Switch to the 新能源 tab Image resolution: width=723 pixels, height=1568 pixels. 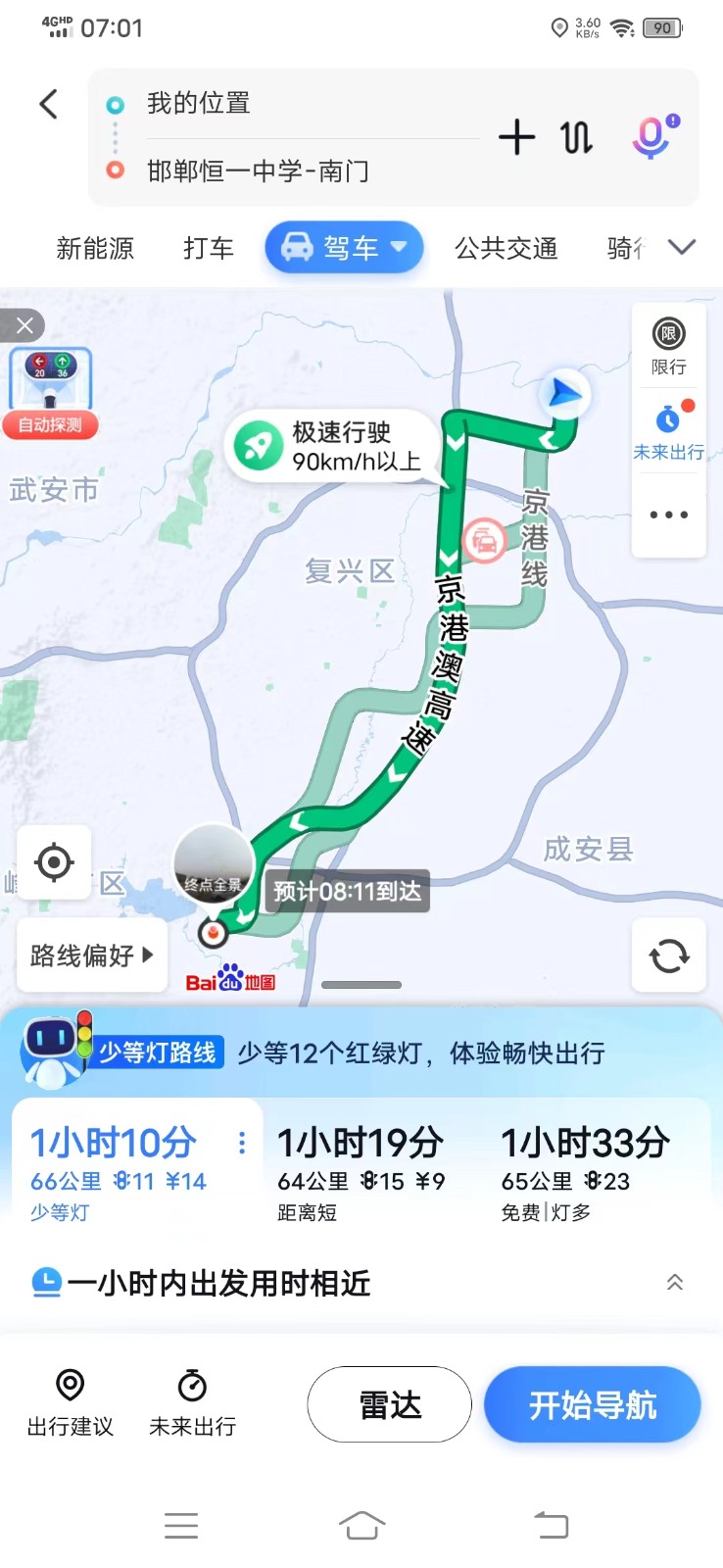pyautogui.click(x=95, y=249)
